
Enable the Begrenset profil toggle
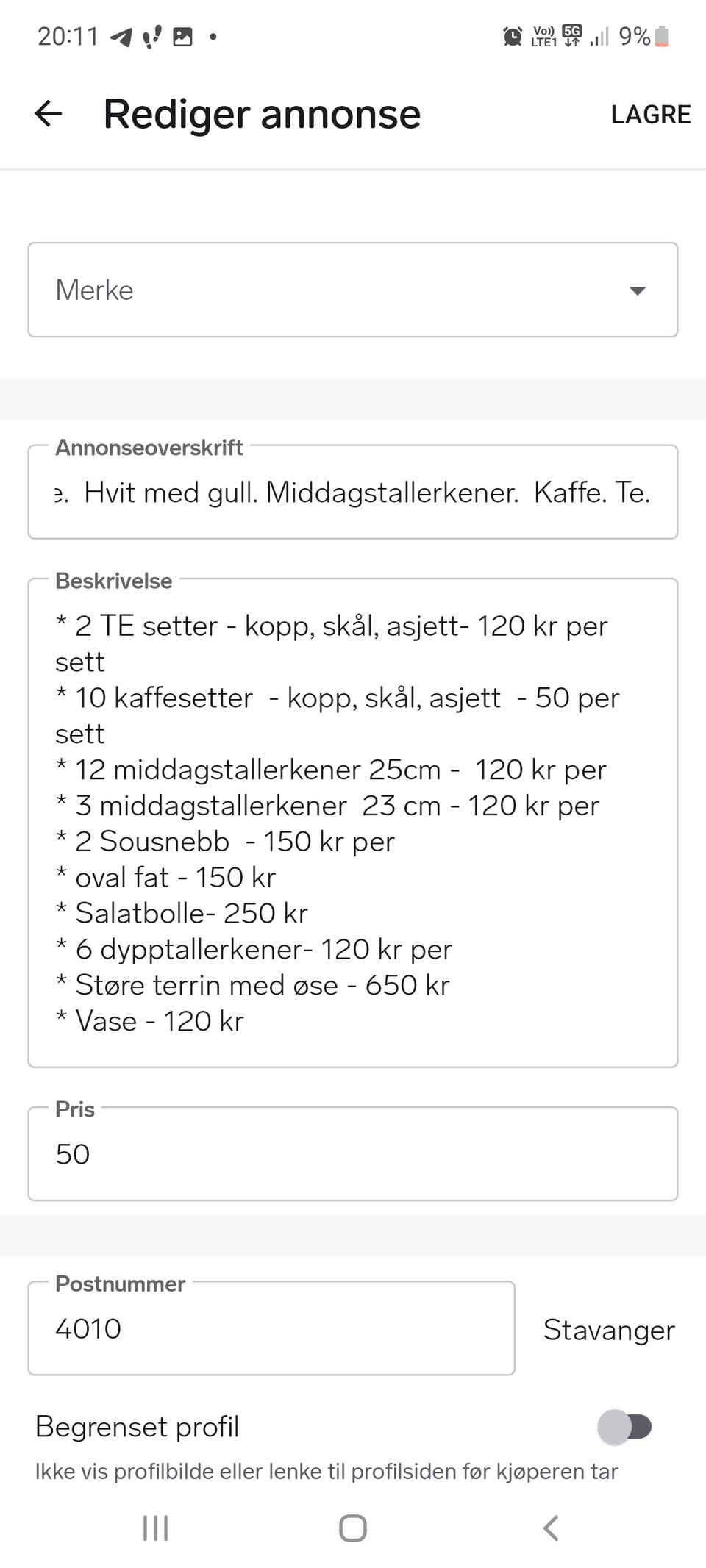(624, 1427)
